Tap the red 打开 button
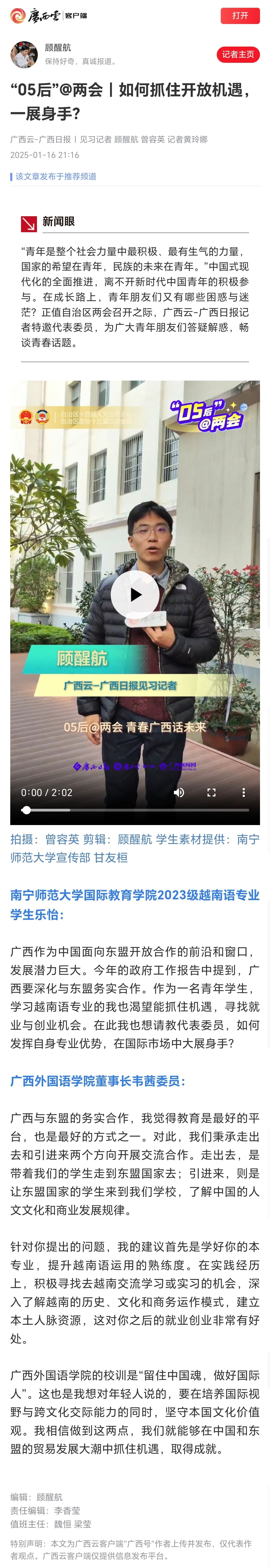Screen dimensions: 270x1568 coord(240,16)
